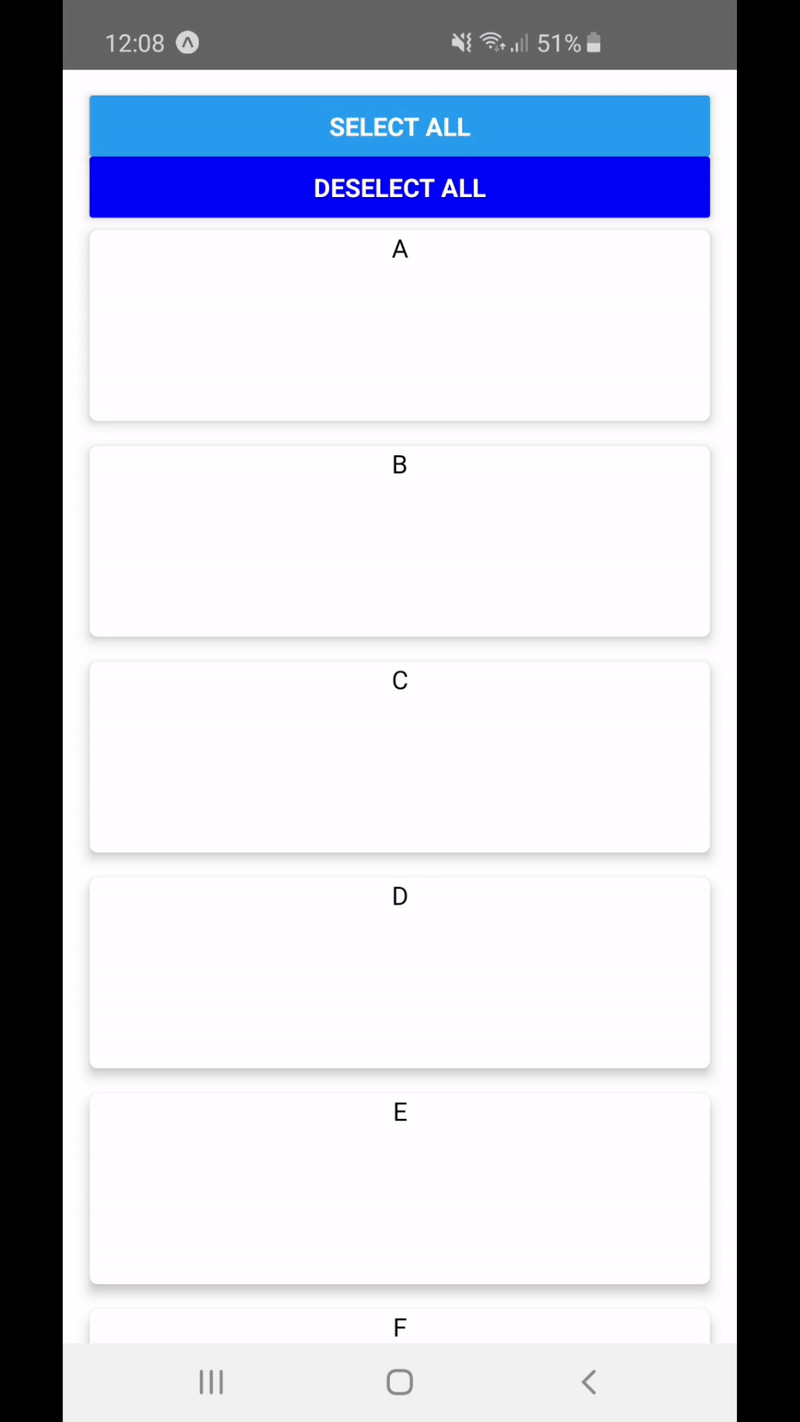Choose the card labeled C
800x1422 pixels.
tap(399, 757)
